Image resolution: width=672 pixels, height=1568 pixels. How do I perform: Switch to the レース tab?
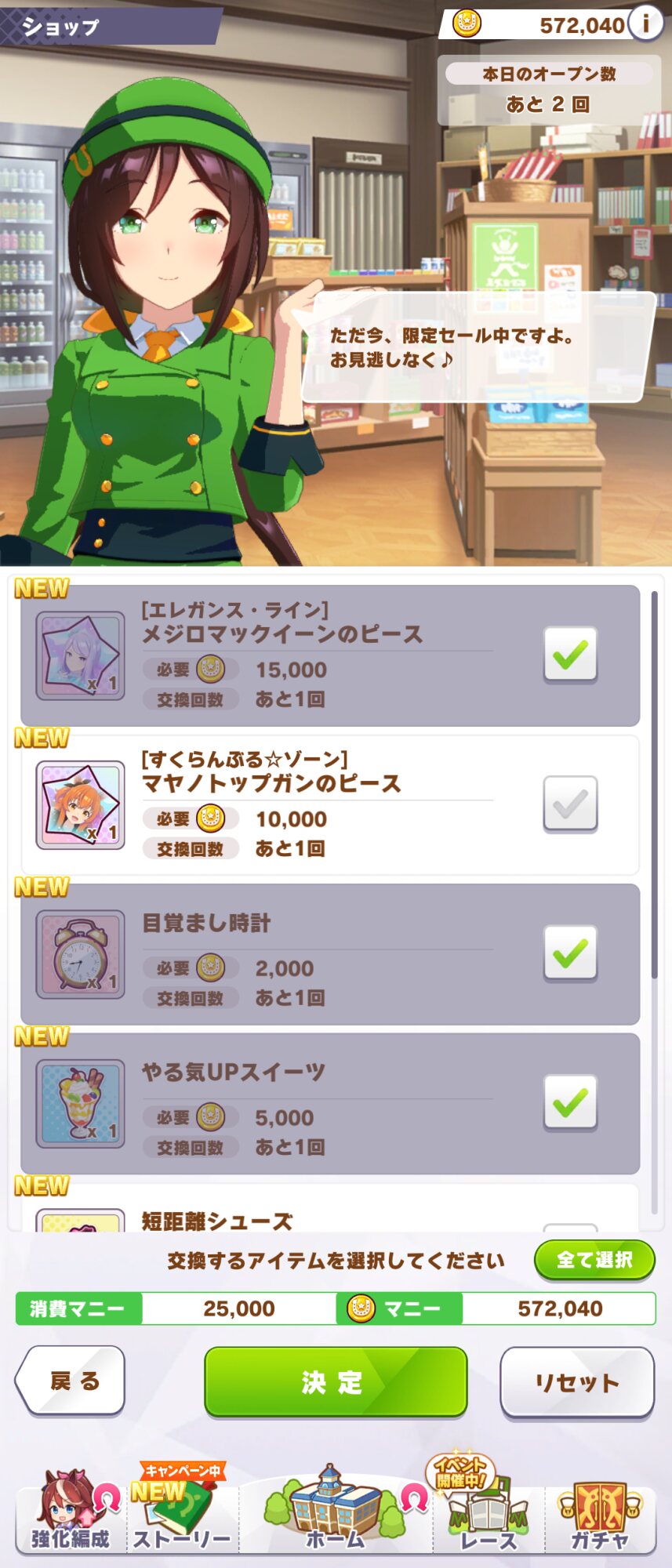[x=487, y=1513]
